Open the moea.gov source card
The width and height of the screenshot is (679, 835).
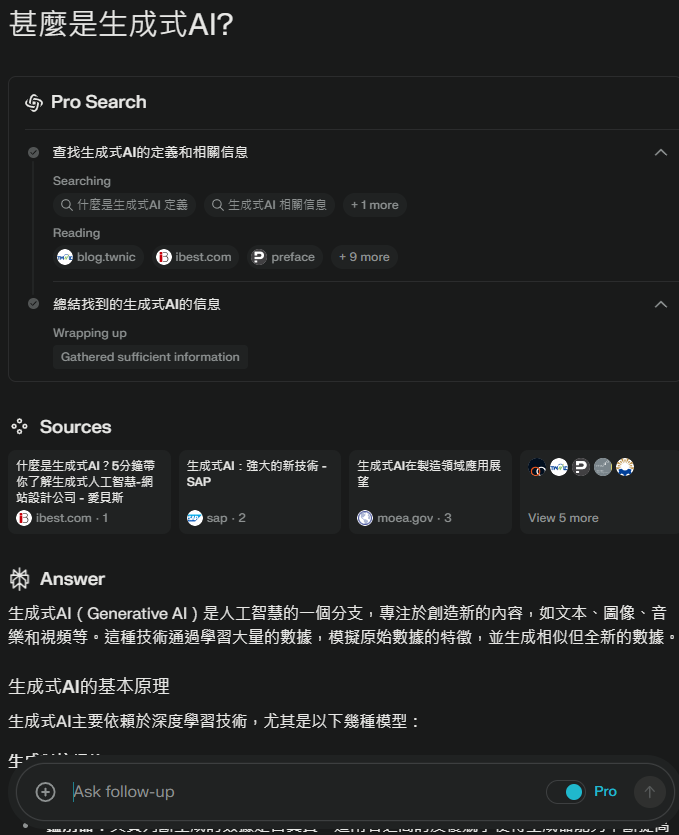pos(430,491)
